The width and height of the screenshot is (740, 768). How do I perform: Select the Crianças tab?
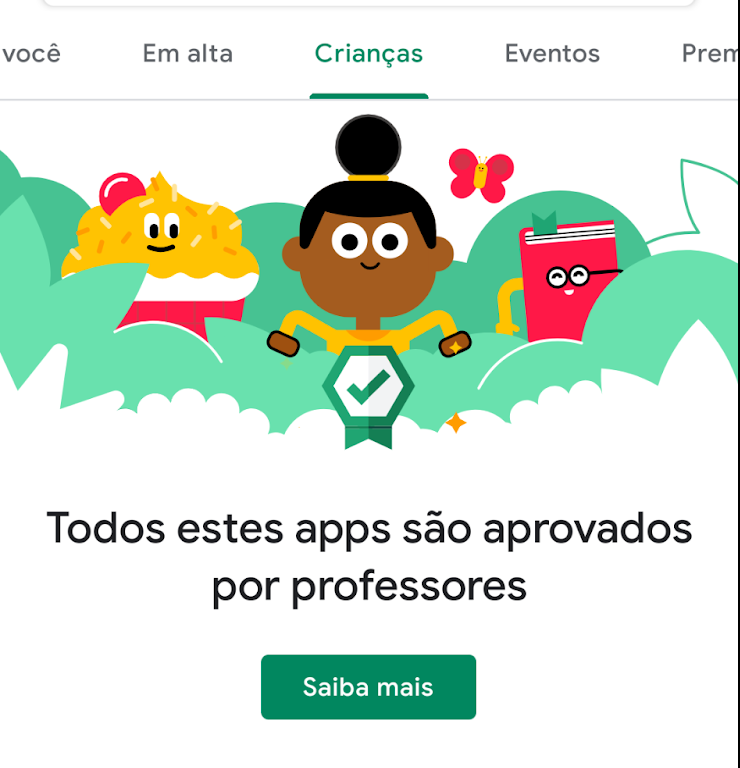(x=368, y=54)
